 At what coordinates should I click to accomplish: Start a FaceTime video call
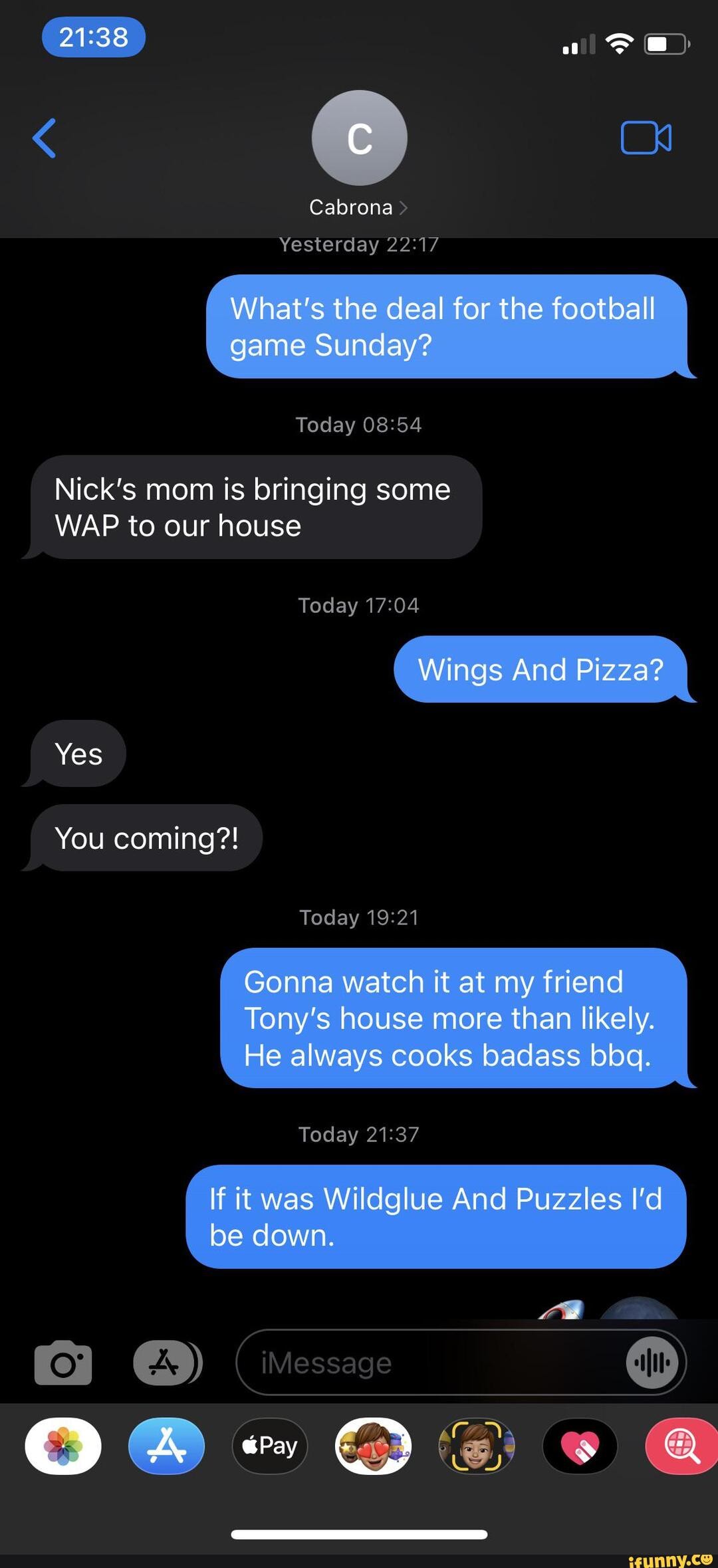point(646,138)
